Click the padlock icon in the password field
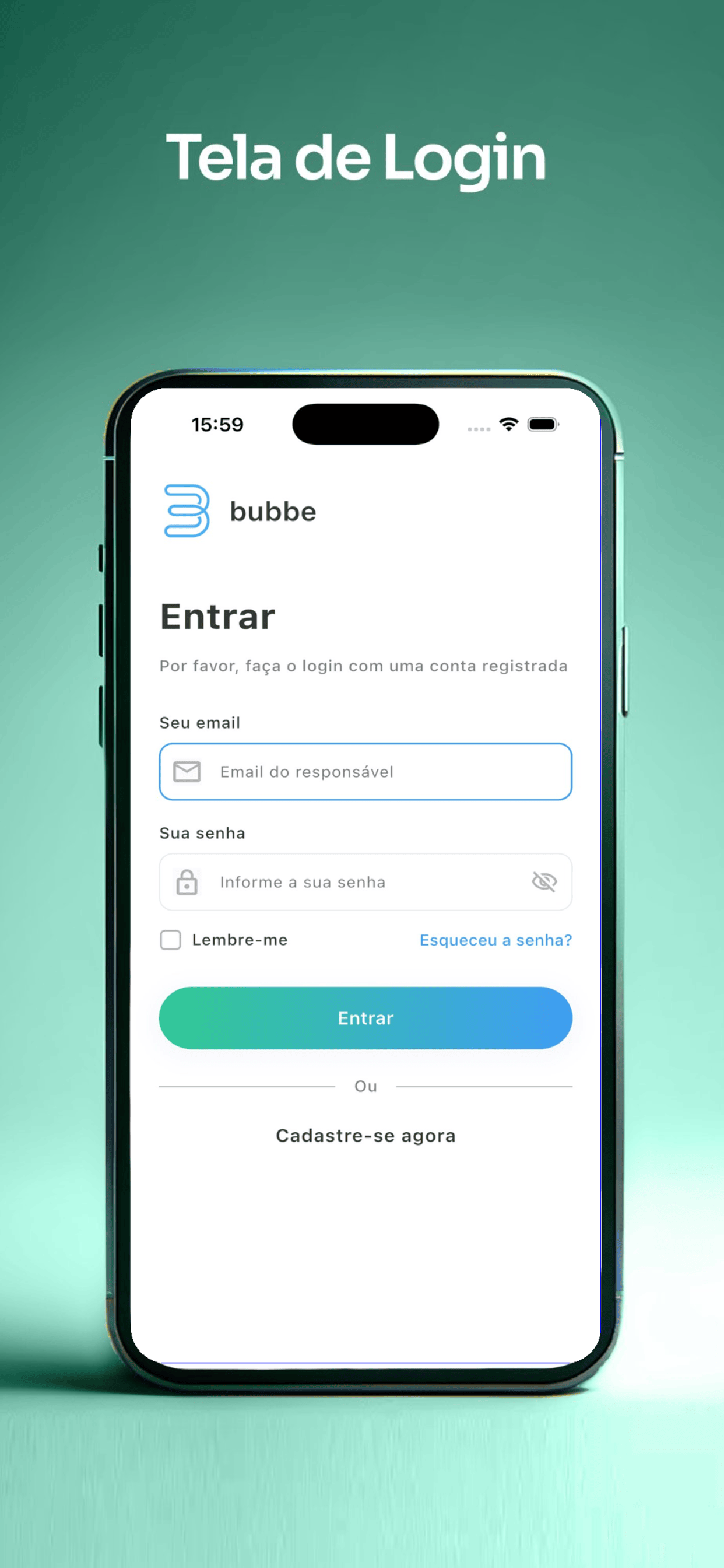724x1568 pixels. 187,881
